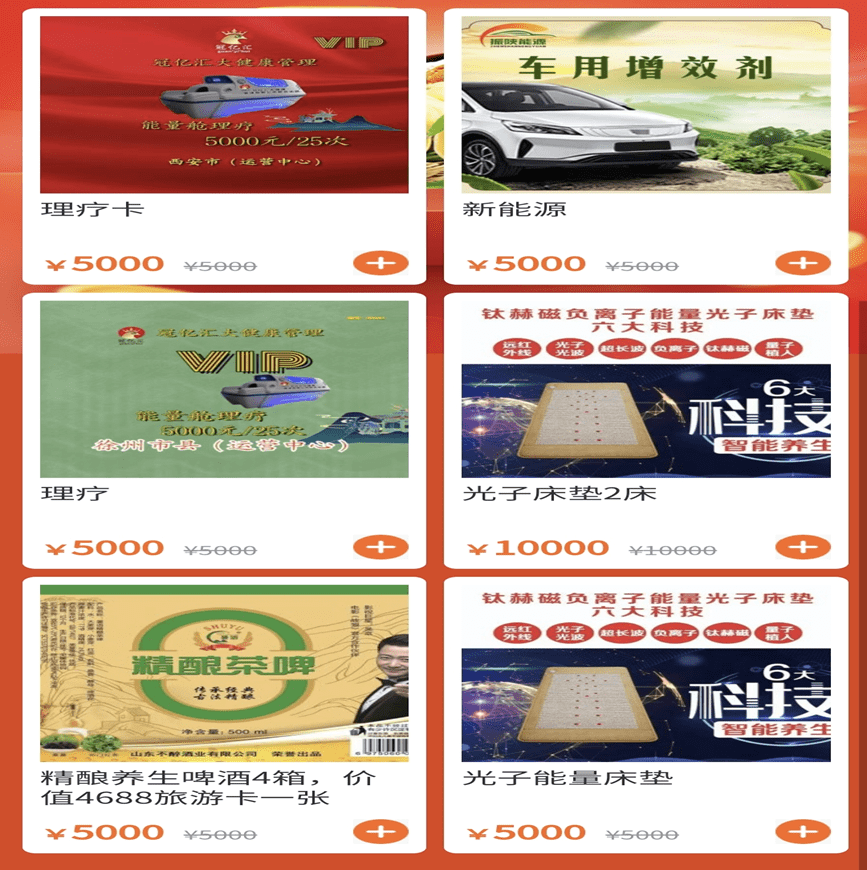Tap the plus button on the 徐州 理疗 item
The height and width of the screenshot is (870, 867).
381,547
